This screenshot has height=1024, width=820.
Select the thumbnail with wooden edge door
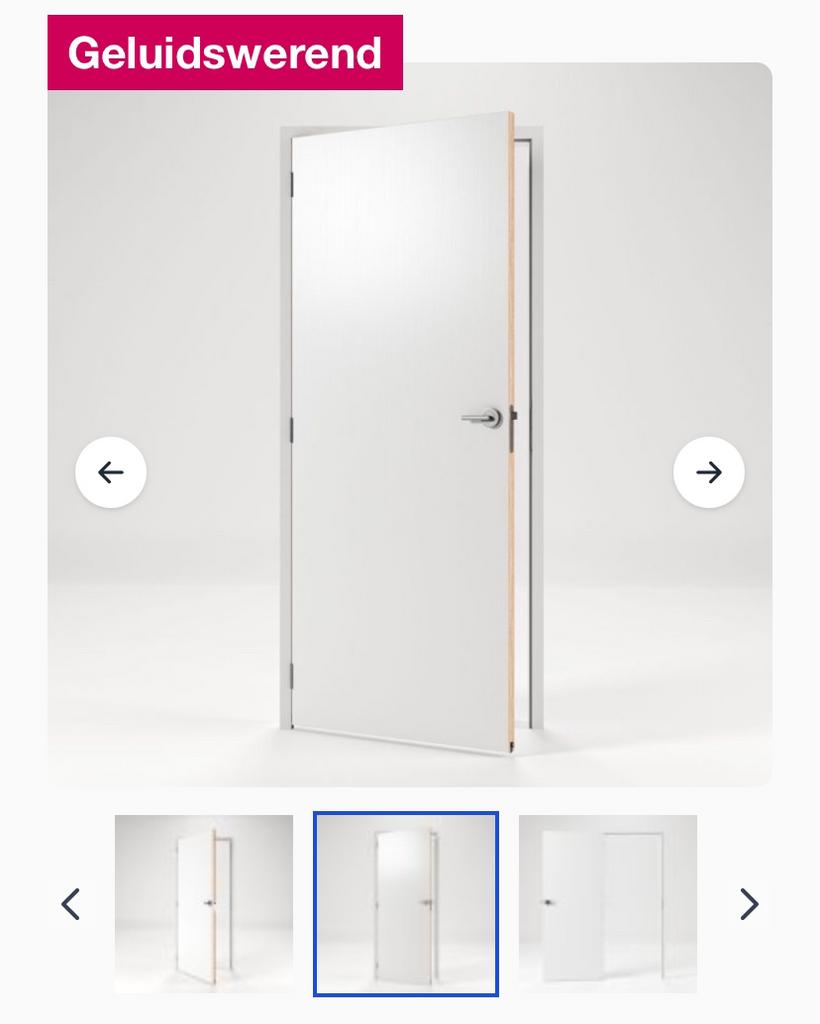tap(204, 904)
